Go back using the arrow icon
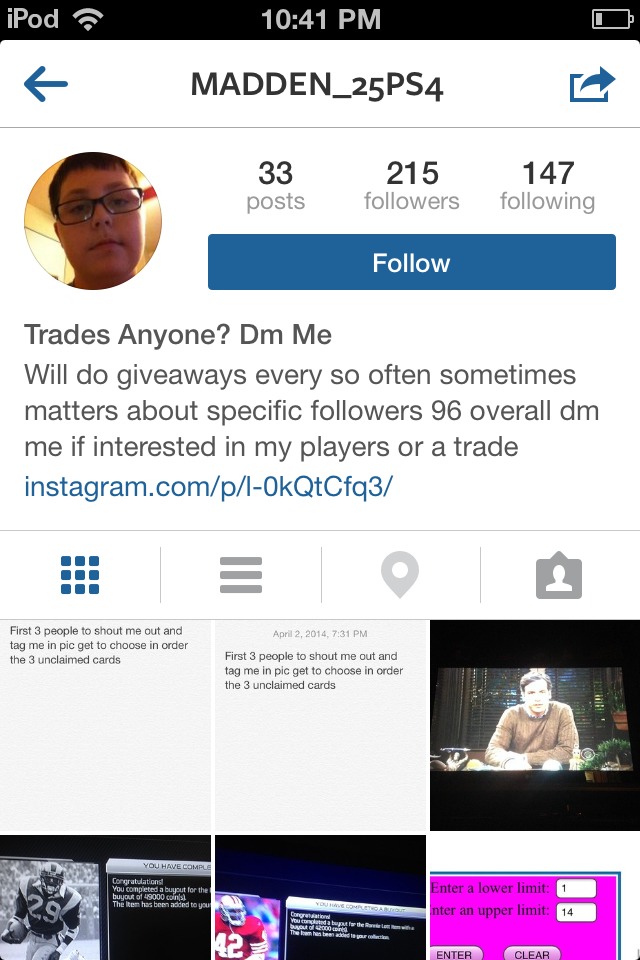 [x=45, y=85]
